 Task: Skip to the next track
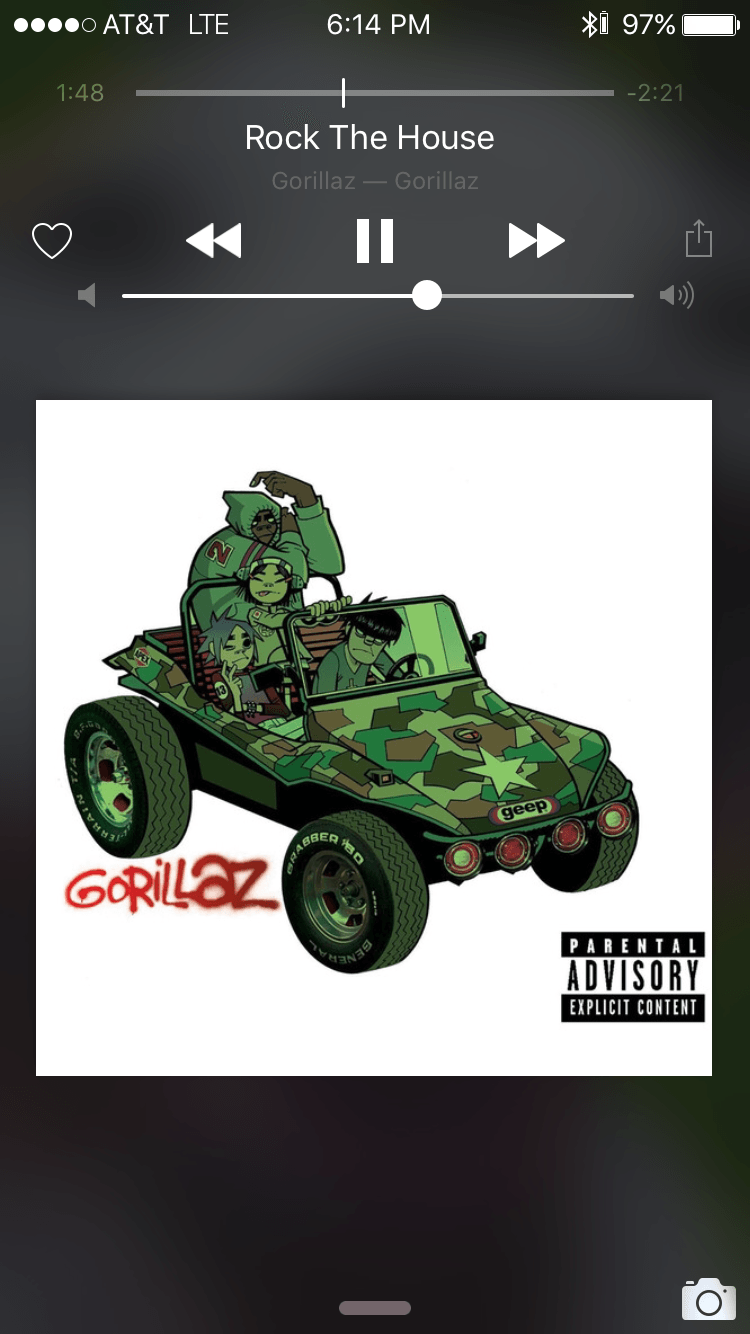pyautogui.click(x=536, y=241)
